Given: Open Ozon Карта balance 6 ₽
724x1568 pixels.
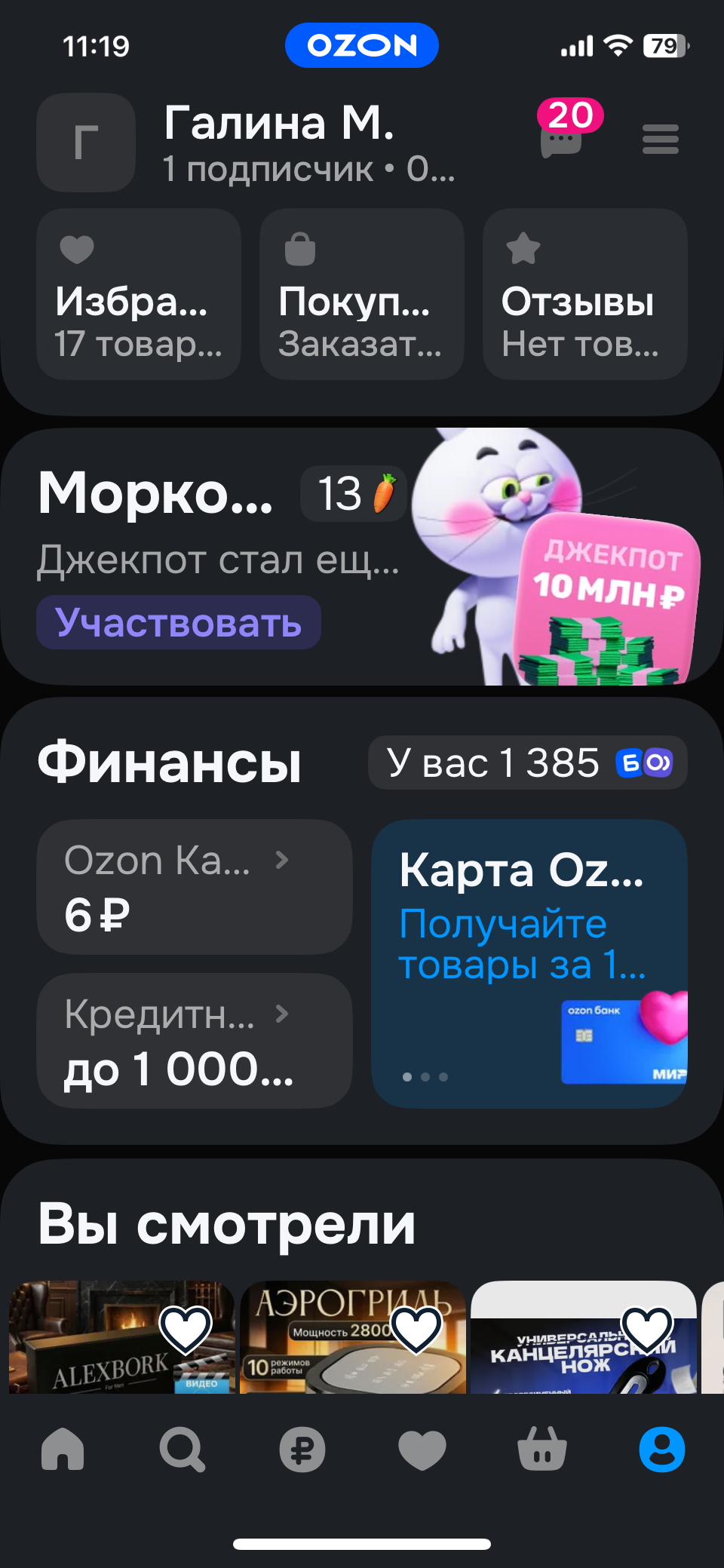Looking at the screenshot, I should 195,887.
